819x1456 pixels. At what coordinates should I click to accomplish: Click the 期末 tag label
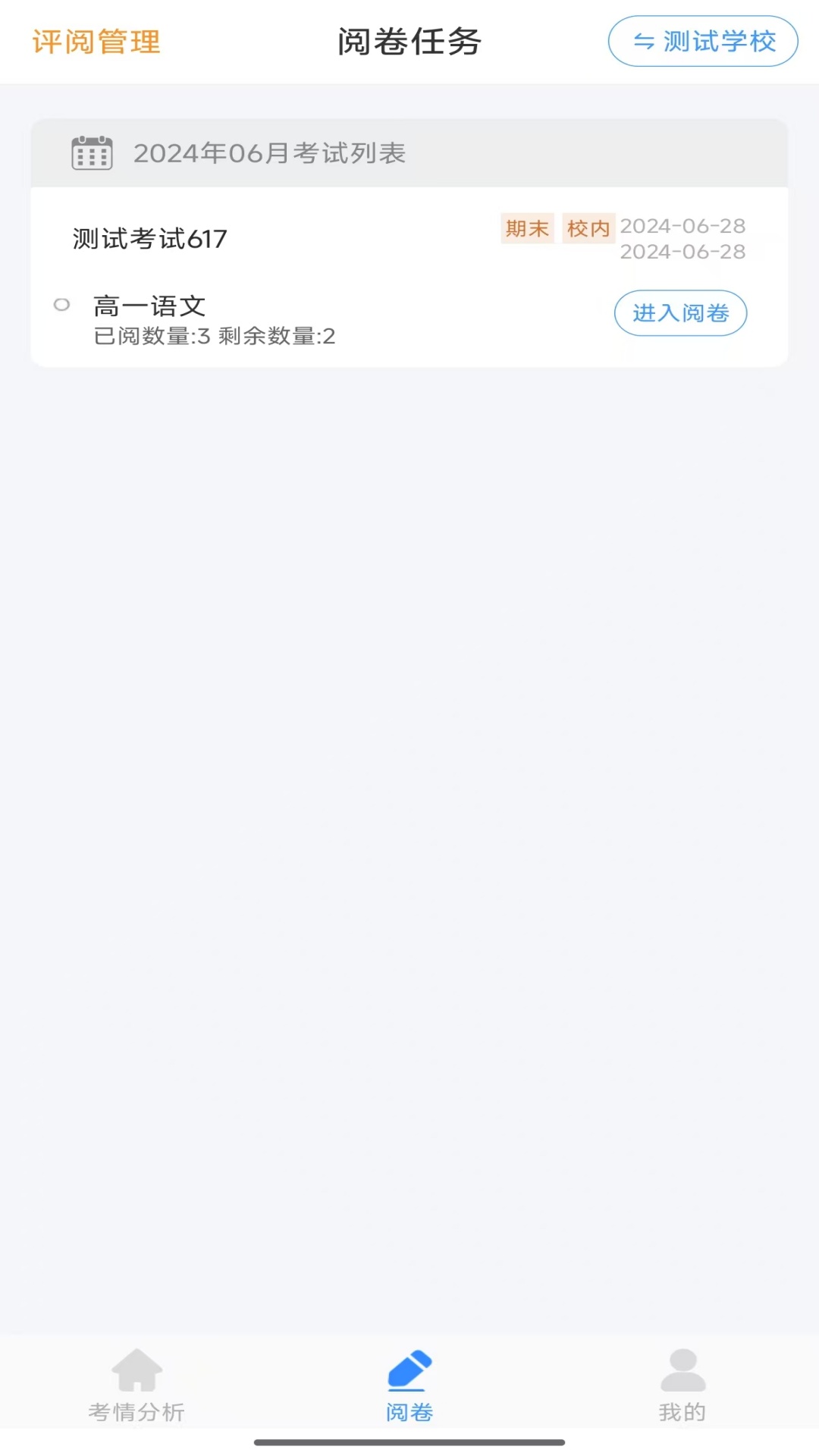(527, 228)
